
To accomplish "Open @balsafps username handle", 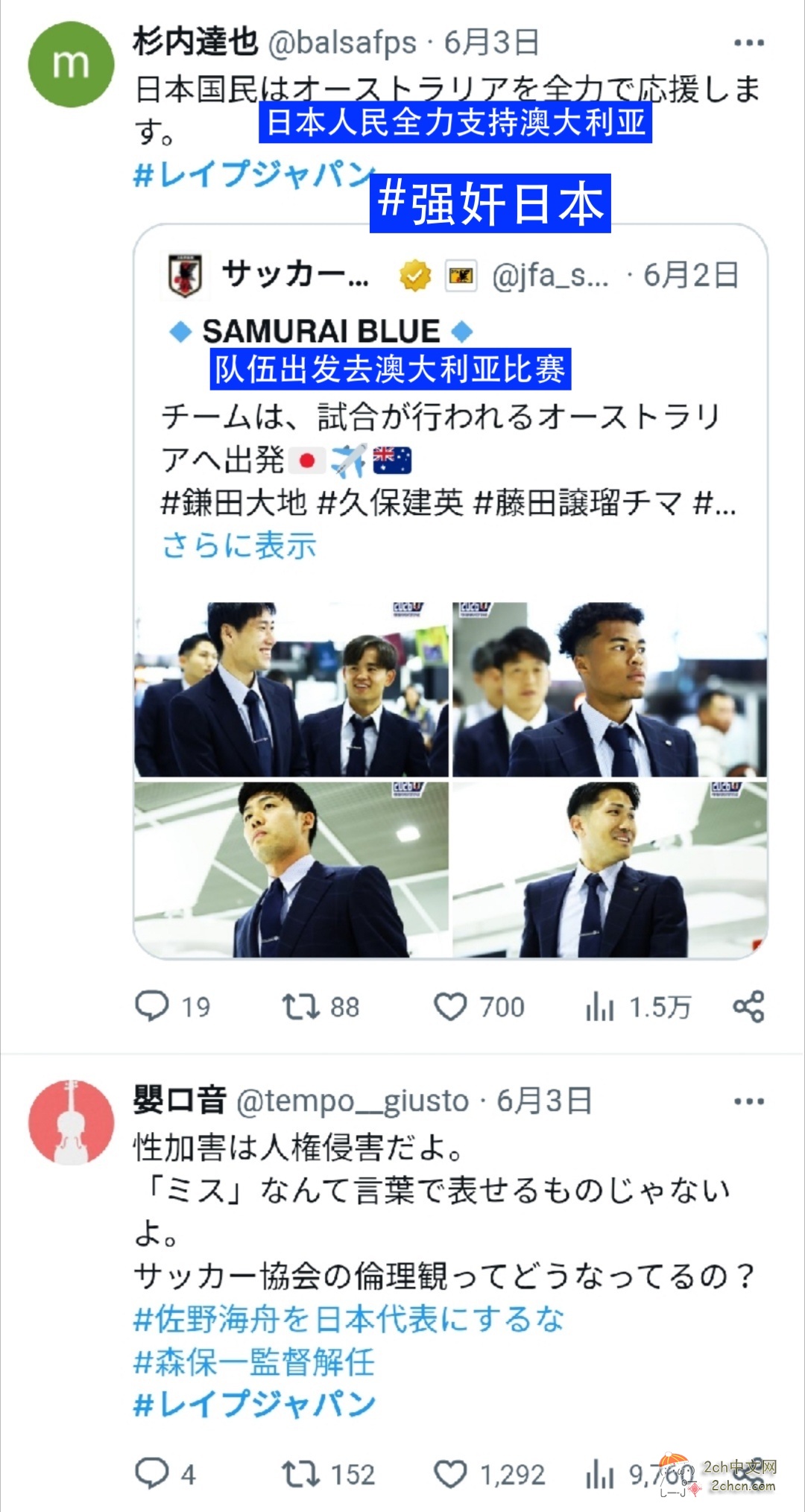I will [x=341, y=42].
